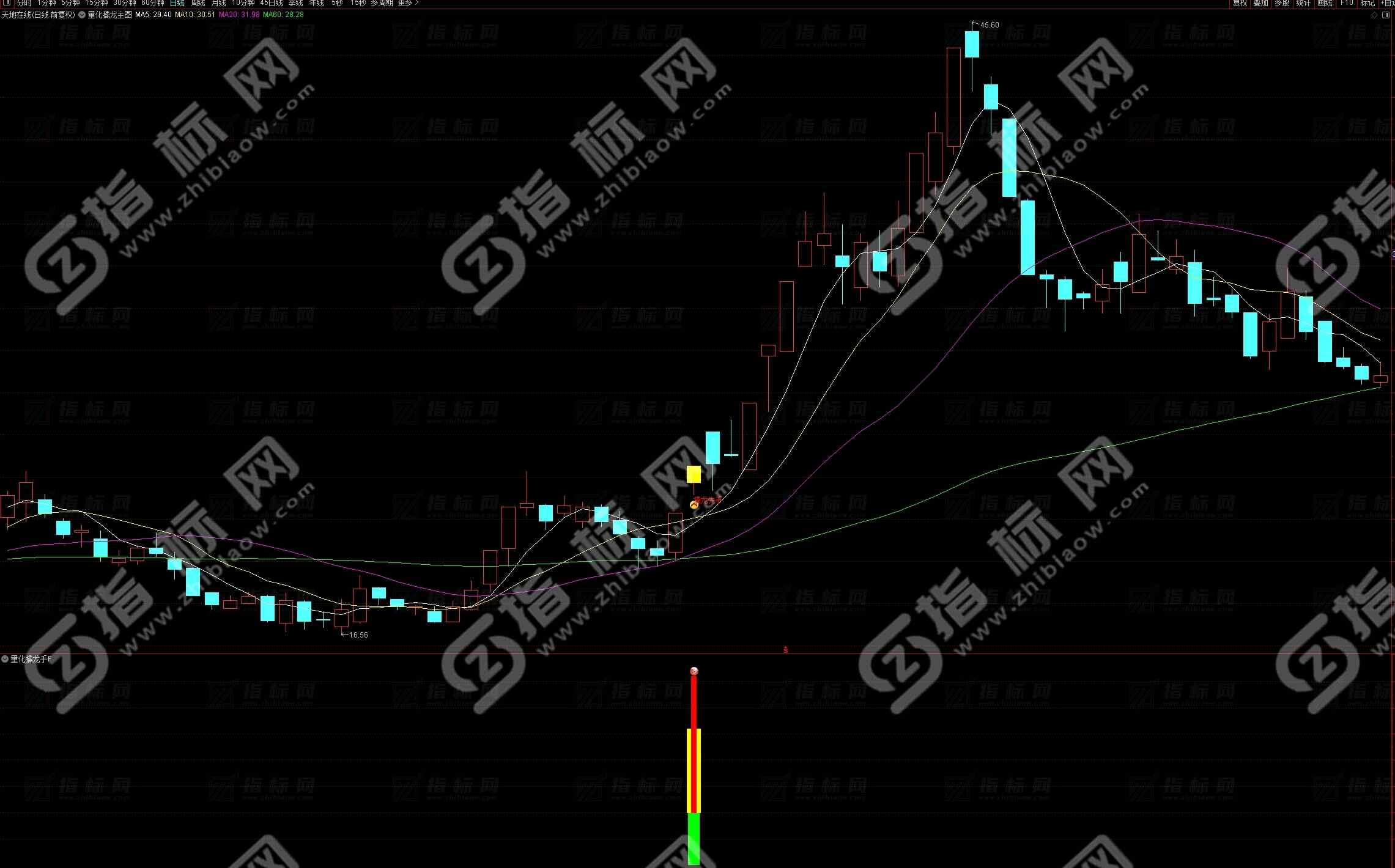
Task: Open dropdown beside 量化擒龙主图 indicator
Action: tap(82, 15)
